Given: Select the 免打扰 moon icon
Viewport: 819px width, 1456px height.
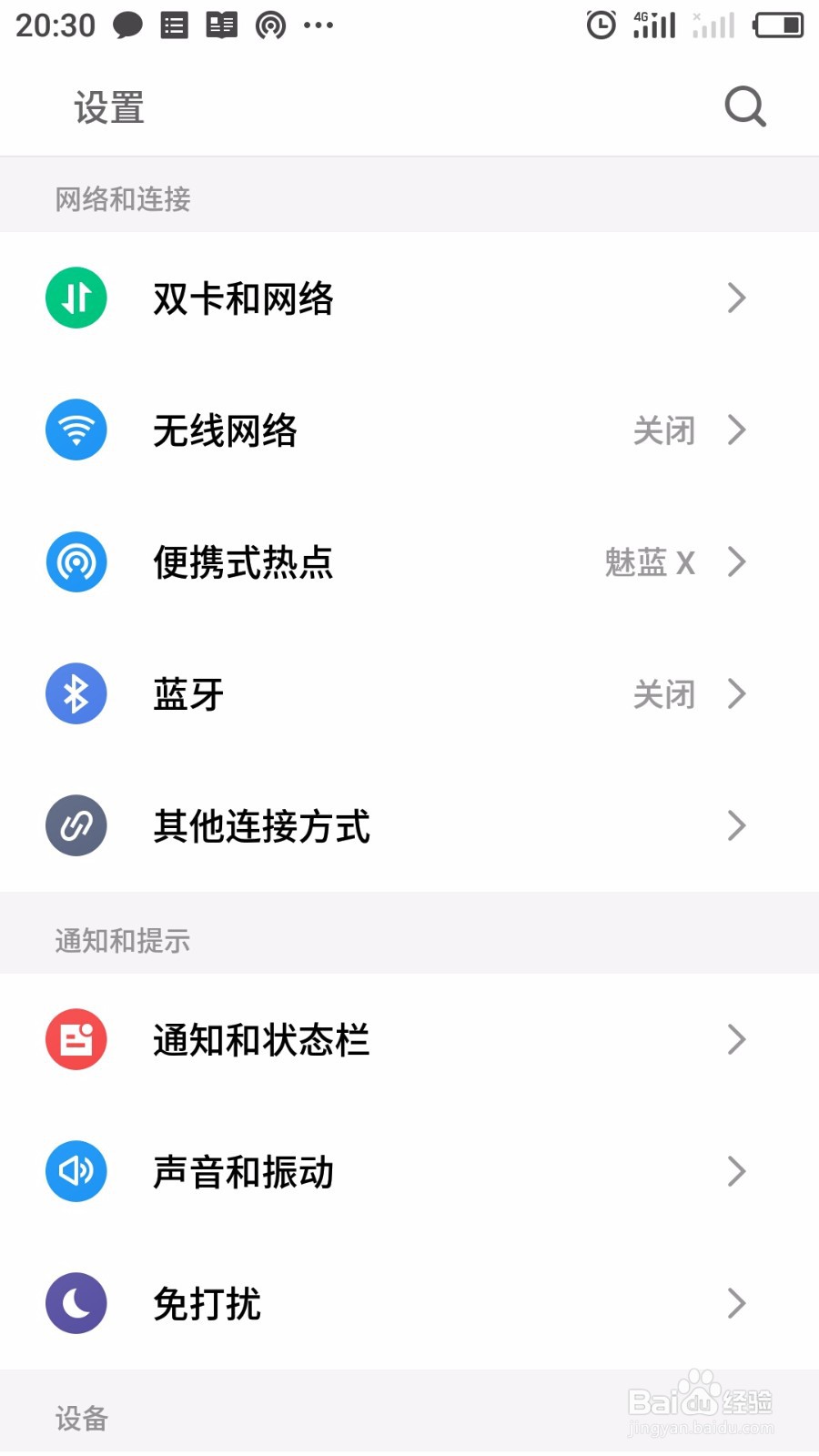Looking at the screenshot, I should 76,1303.
